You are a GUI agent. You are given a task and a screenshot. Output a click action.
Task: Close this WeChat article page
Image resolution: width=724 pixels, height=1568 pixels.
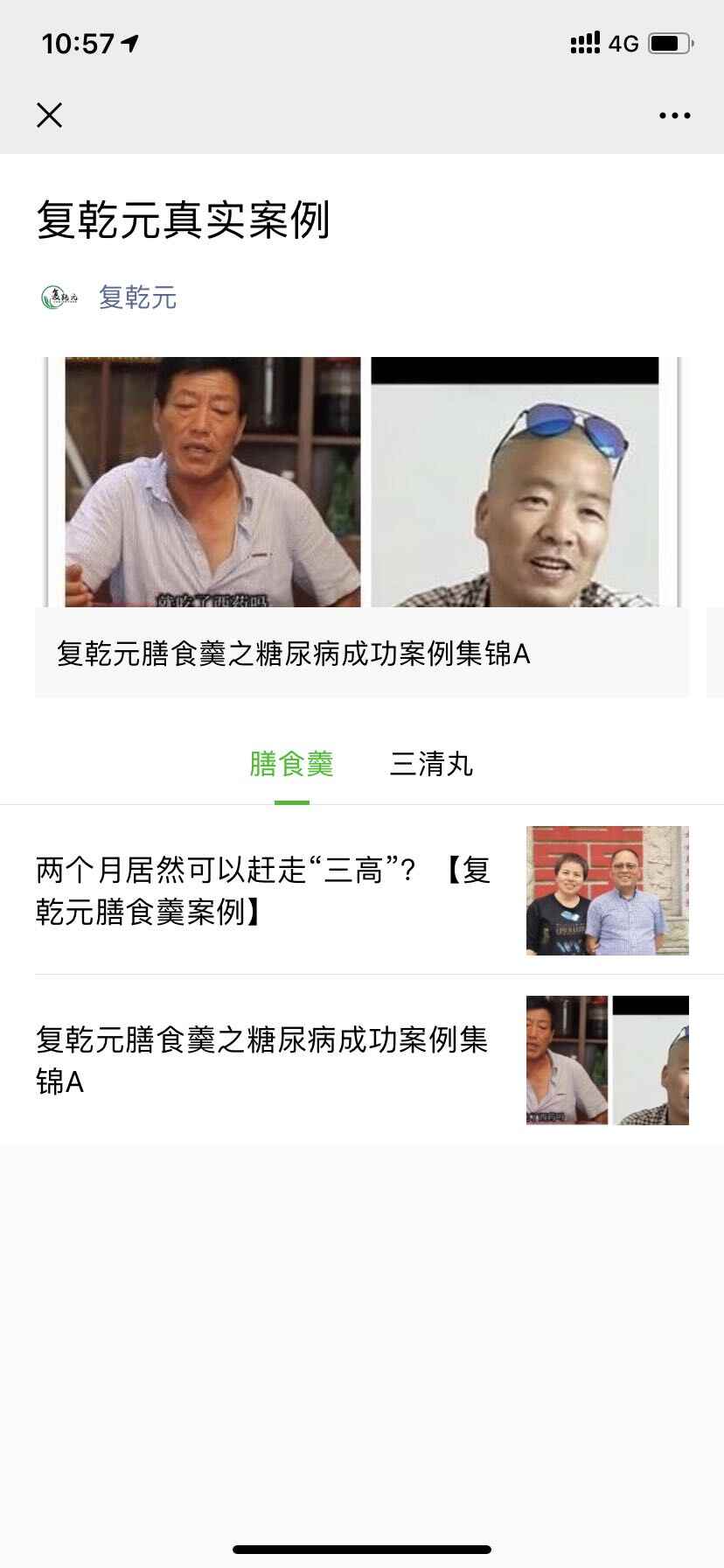click(x=50, y=115)
